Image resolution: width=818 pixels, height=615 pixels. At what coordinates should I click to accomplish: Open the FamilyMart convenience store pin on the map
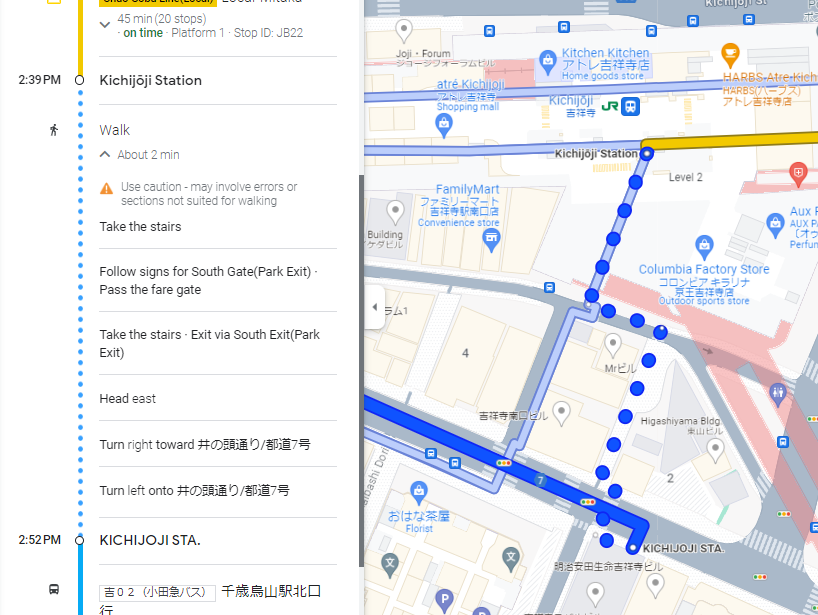coord(491,238)
